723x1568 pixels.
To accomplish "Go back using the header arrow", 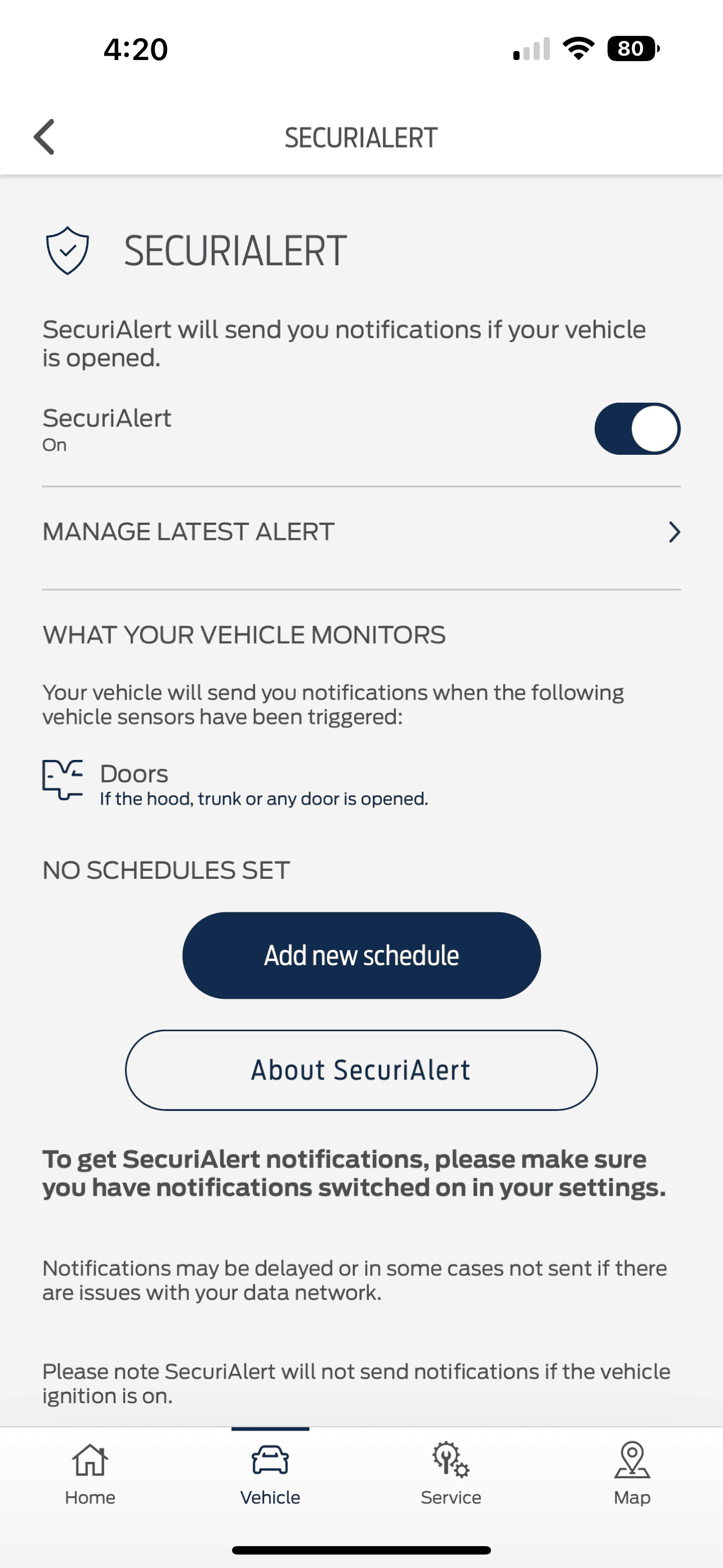I will (x=44, y=137).
